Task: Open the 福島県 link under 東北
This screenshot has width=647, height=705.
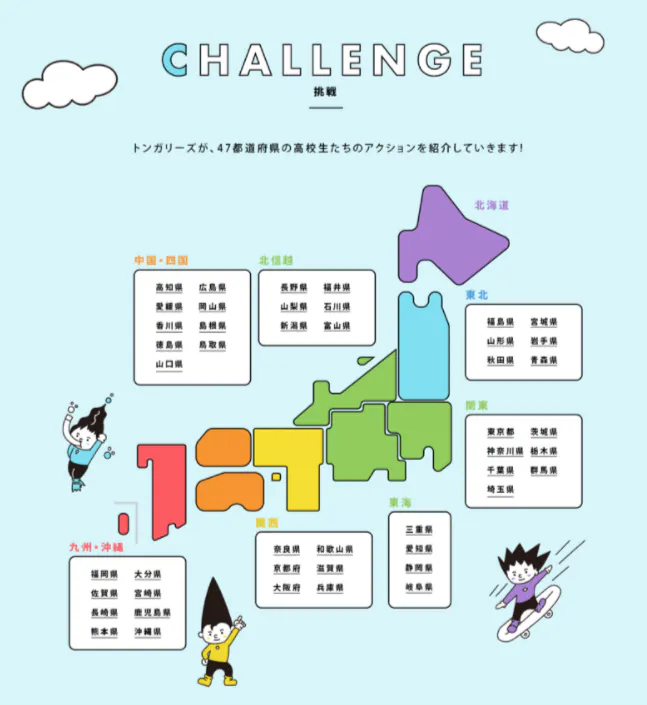Action: (x=500, y=322)
